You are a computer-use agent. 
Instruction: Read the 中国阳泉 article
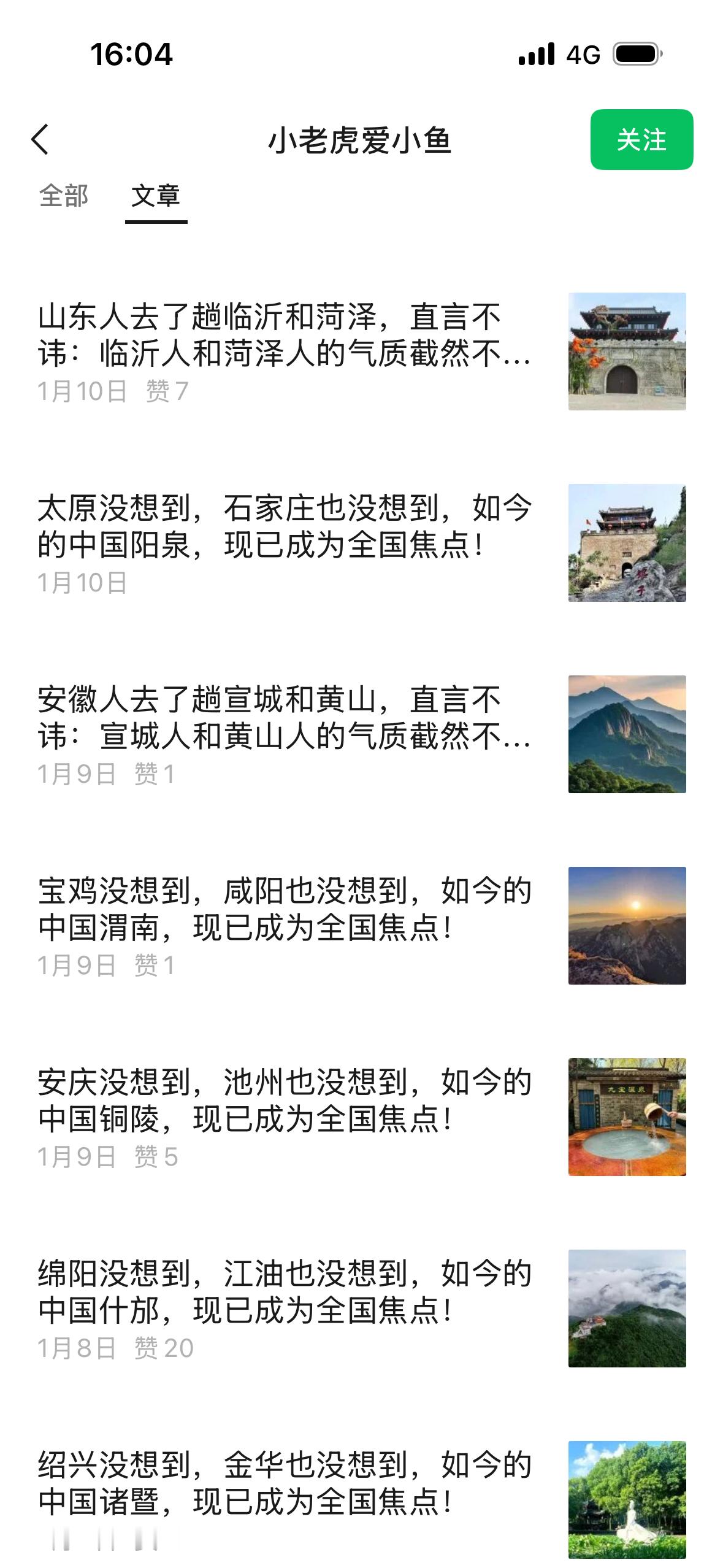click(x=285, y=527)
